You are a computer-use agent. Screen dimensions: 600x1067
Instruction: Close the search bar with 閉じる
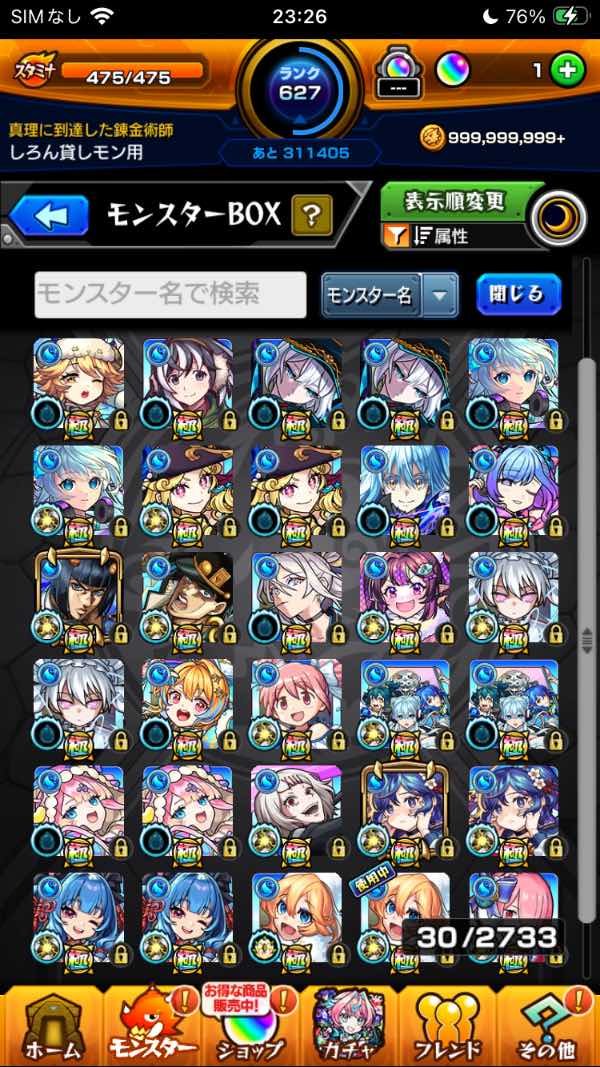518,294
